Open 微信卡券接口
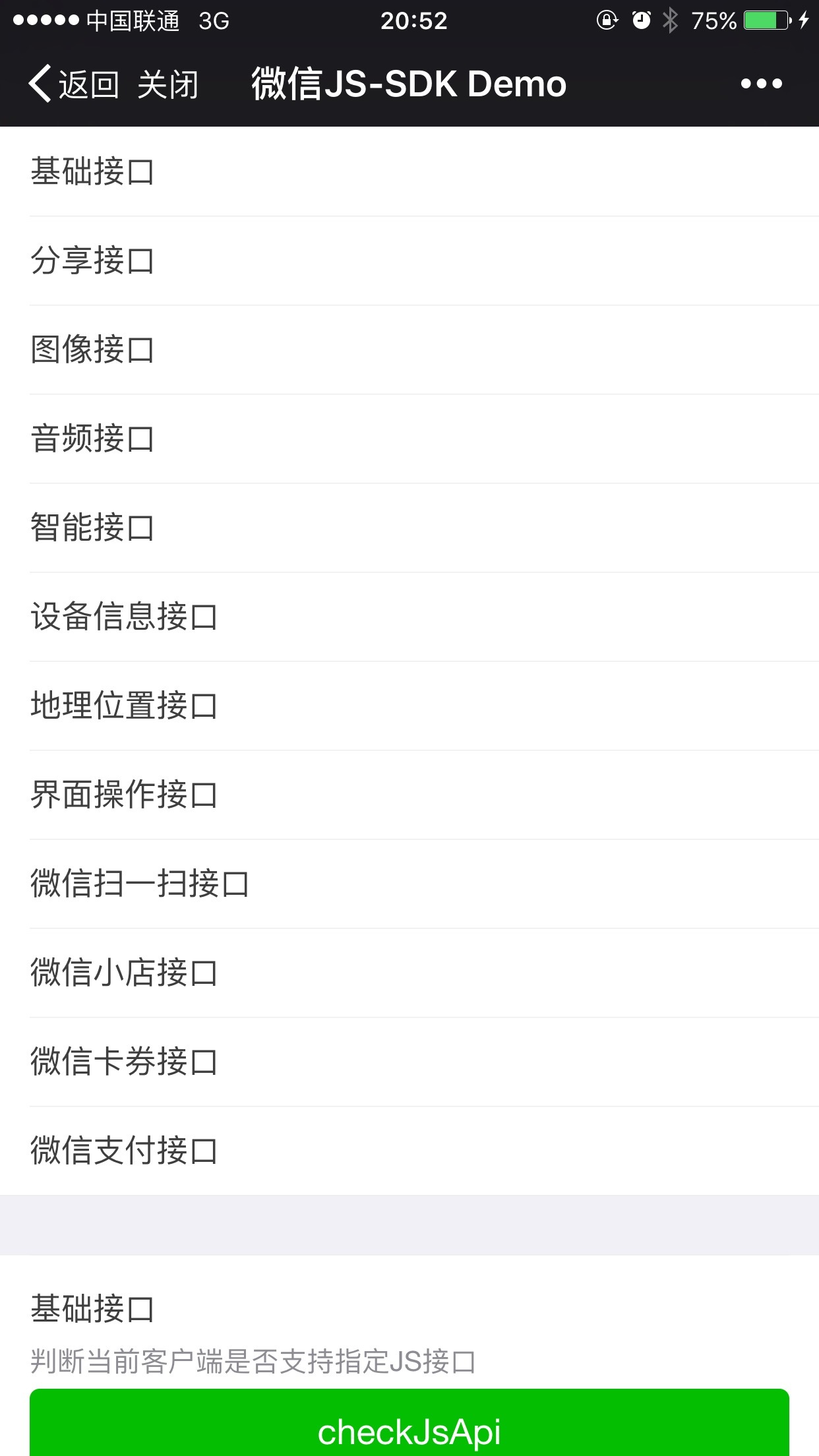This screenshot has width=819, height=1456. pos(124,1062)
